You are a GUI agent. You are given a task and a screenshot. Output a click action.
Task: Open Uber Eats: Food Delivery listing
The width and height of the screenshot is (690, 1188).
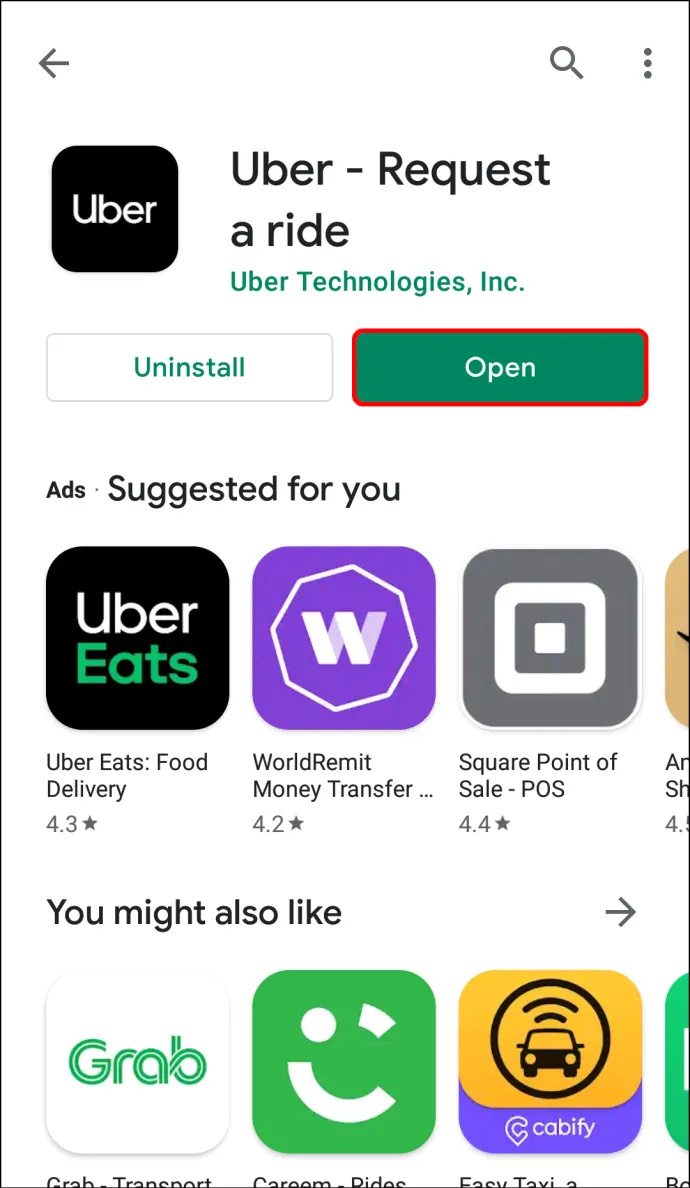pos(138,638)
